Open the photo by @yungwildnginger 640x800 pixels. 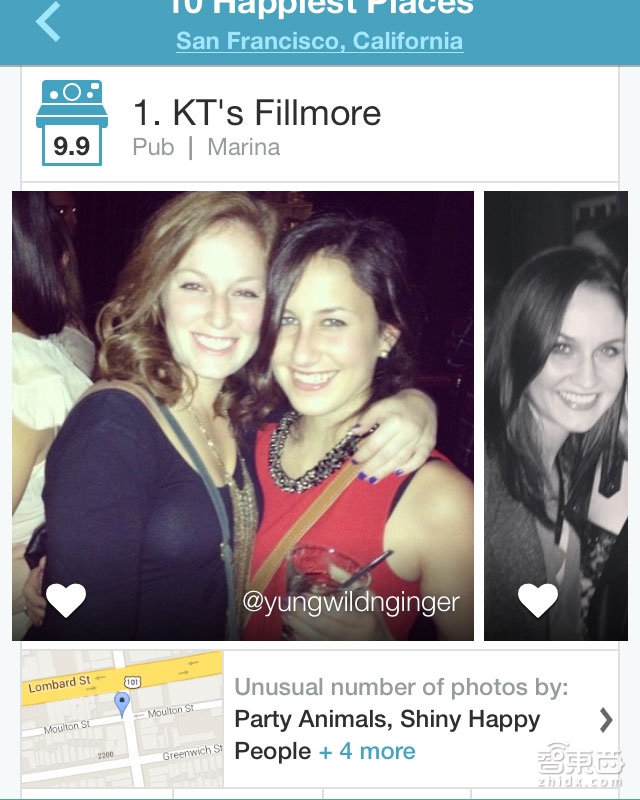click(243, 400)
